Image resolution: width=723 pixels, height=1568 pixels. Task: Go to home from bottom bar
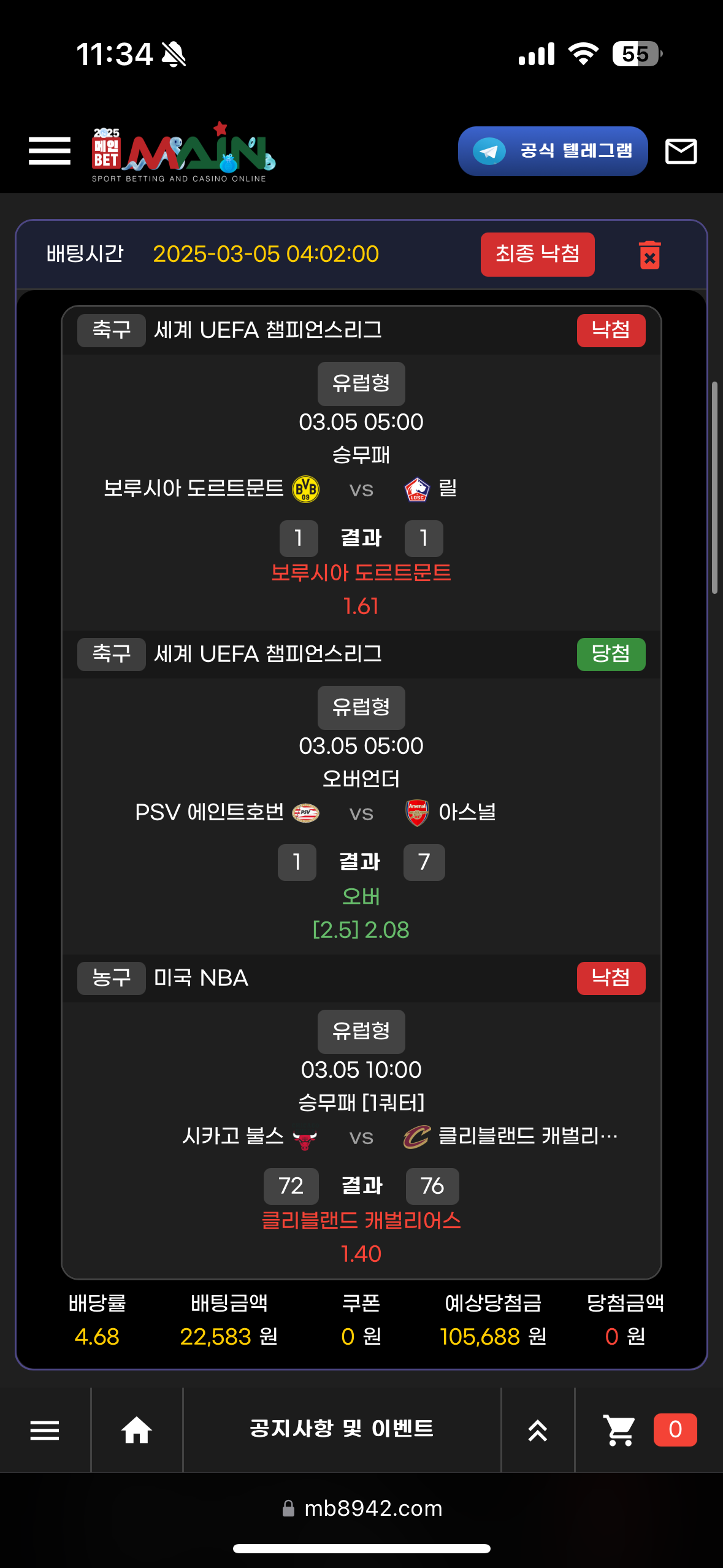(x=136, y=1431)
